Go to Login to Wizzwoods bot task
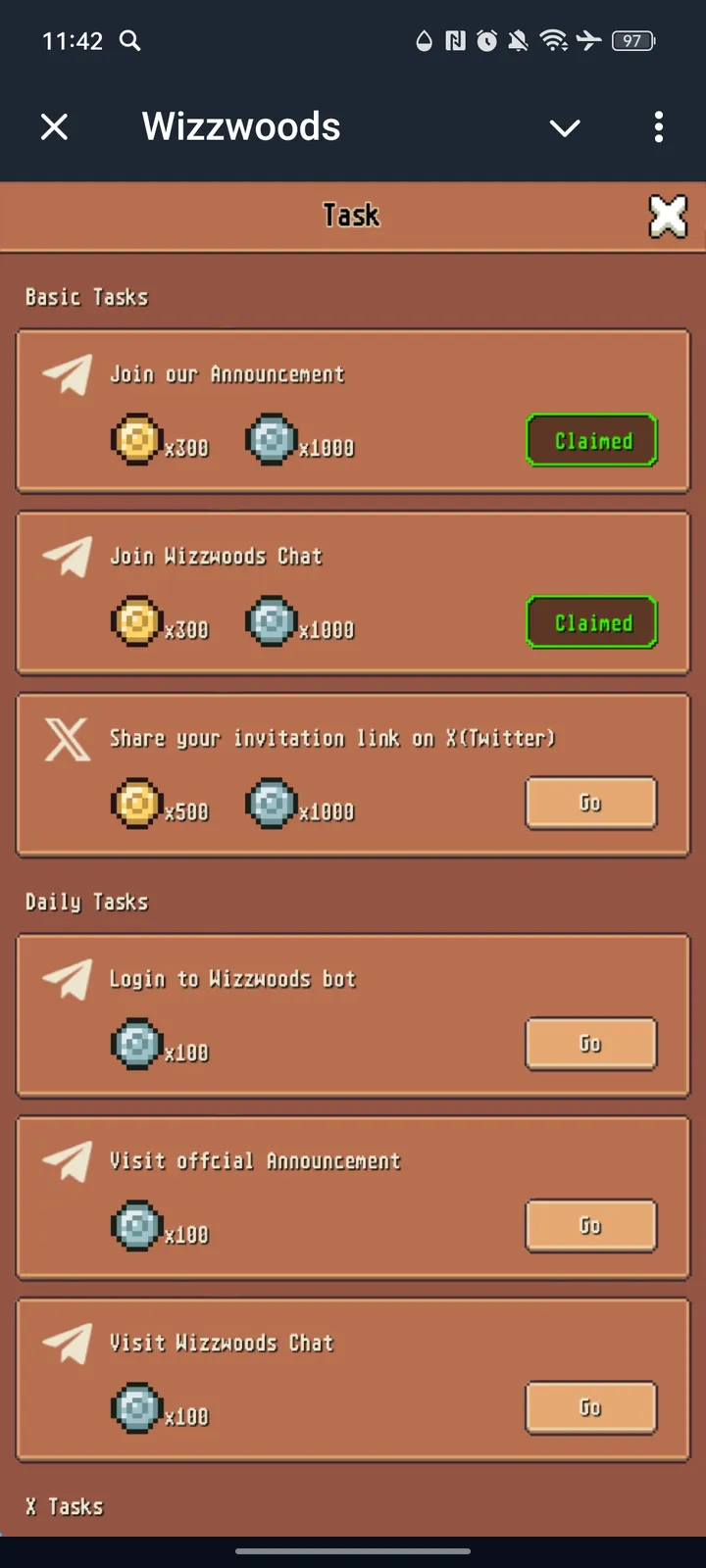706x1568 pixels. click(x=590, y=1044)
